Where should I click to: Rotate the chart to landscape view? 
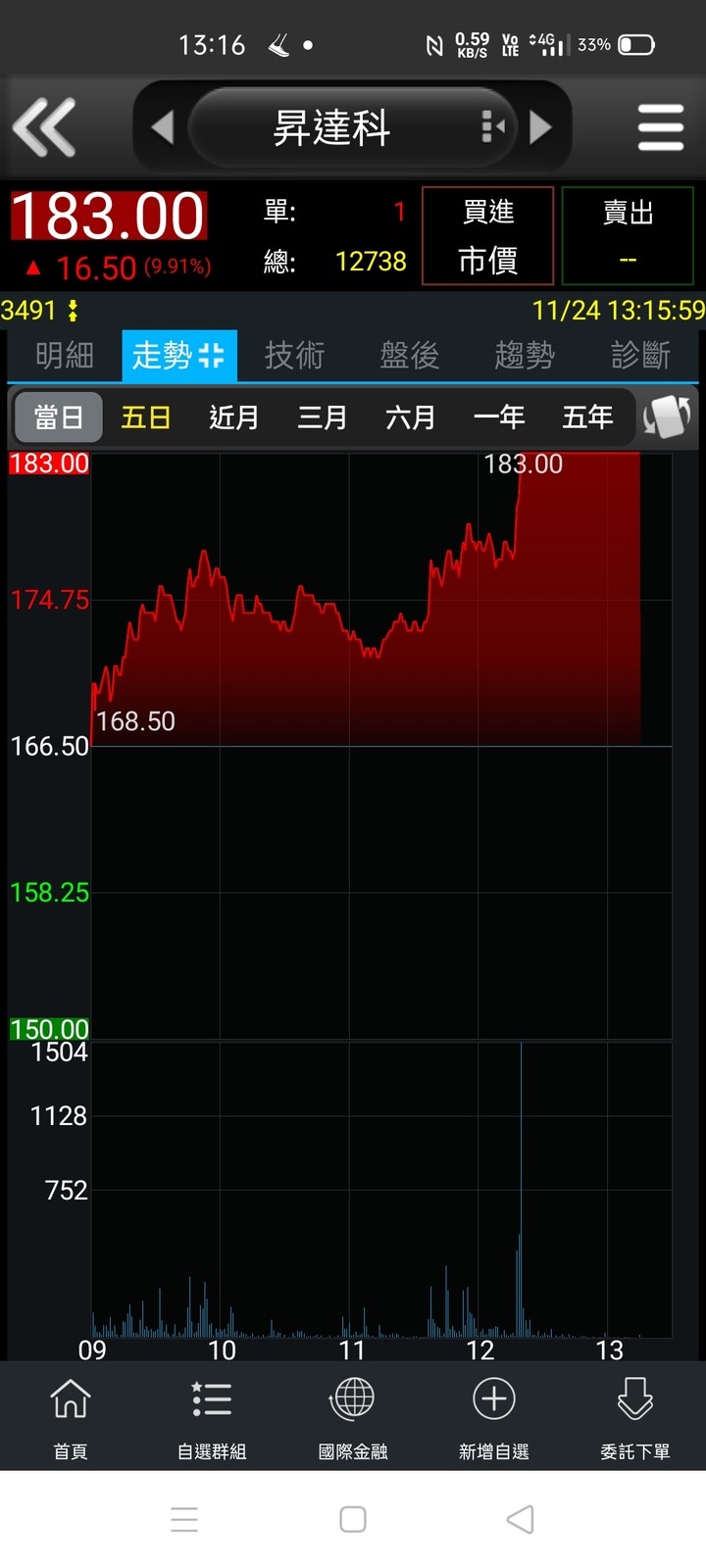click(x=668, y=417)
